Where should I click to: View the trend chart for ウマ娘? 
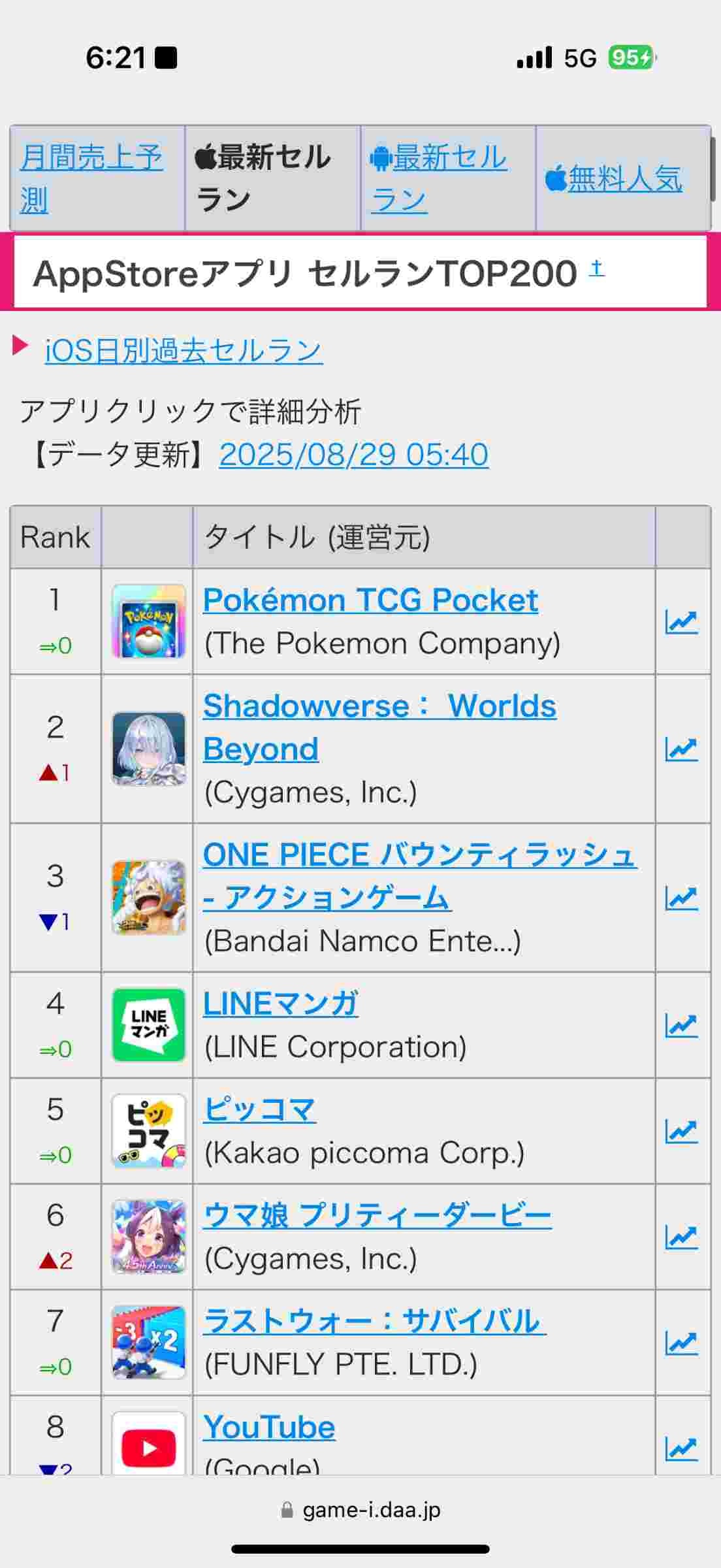point(681,1237)
